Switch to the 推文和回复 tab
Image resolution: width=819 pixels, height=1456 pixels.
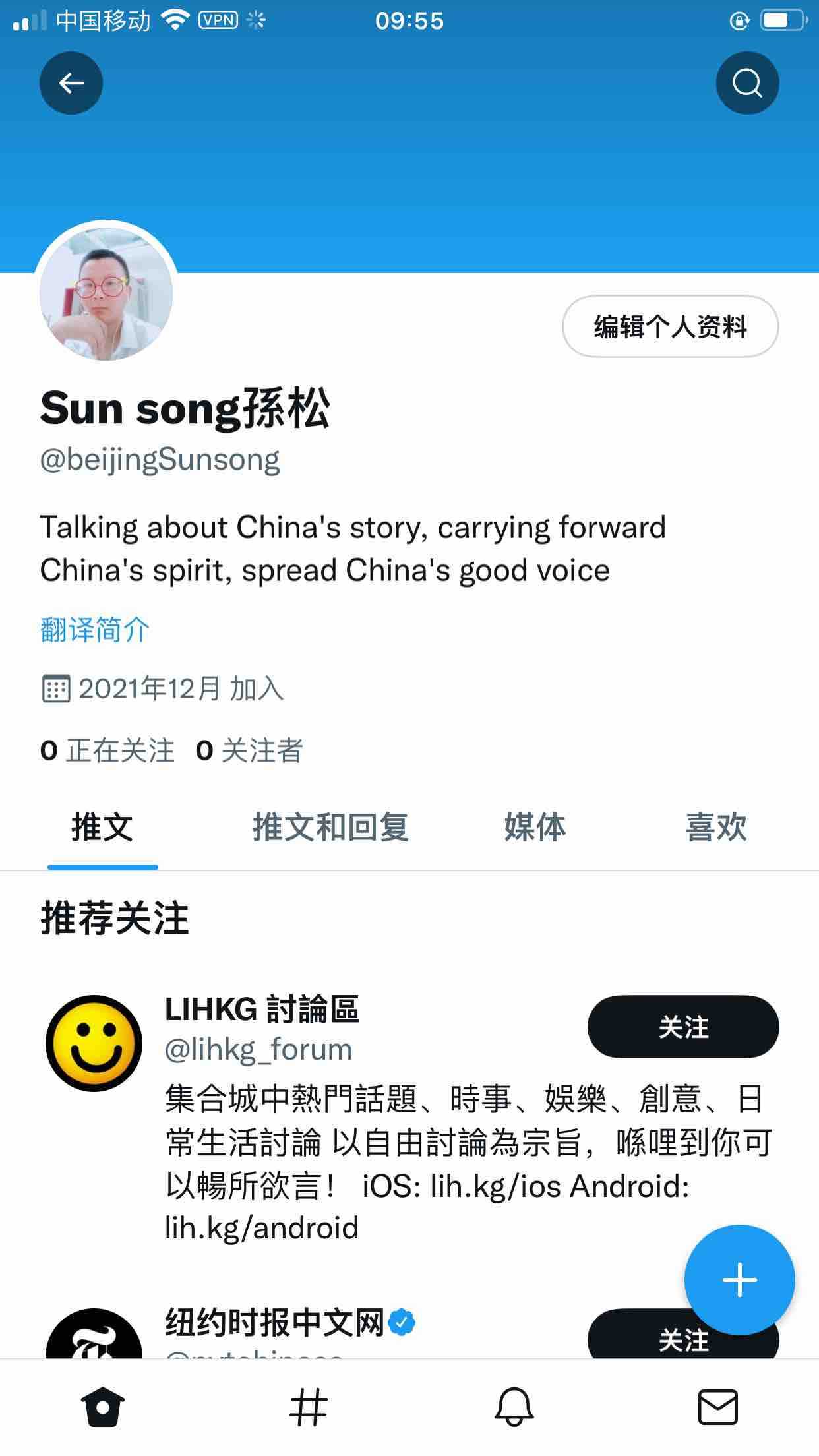[330, 828]
